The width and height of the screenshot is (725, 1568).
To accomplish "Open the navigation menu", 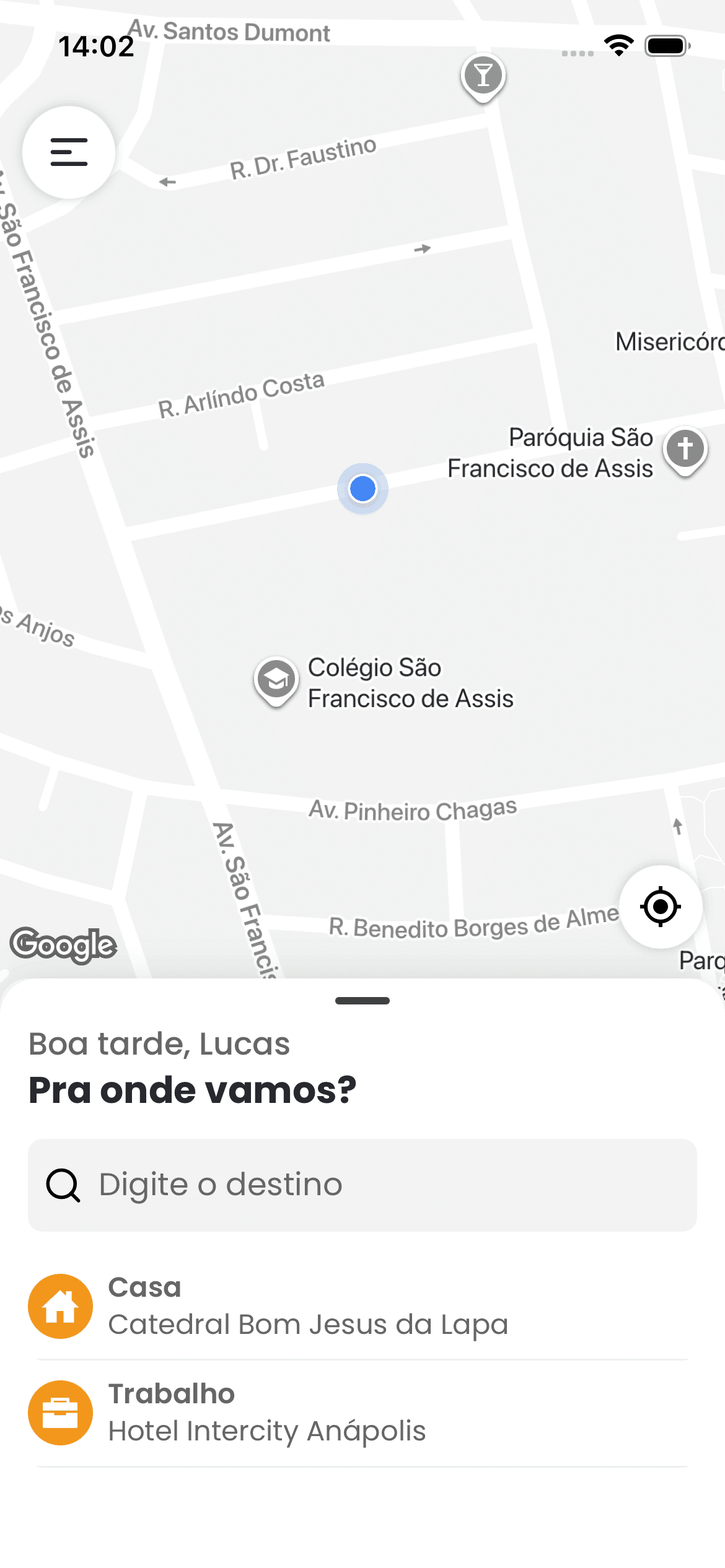I will [68, 153].
